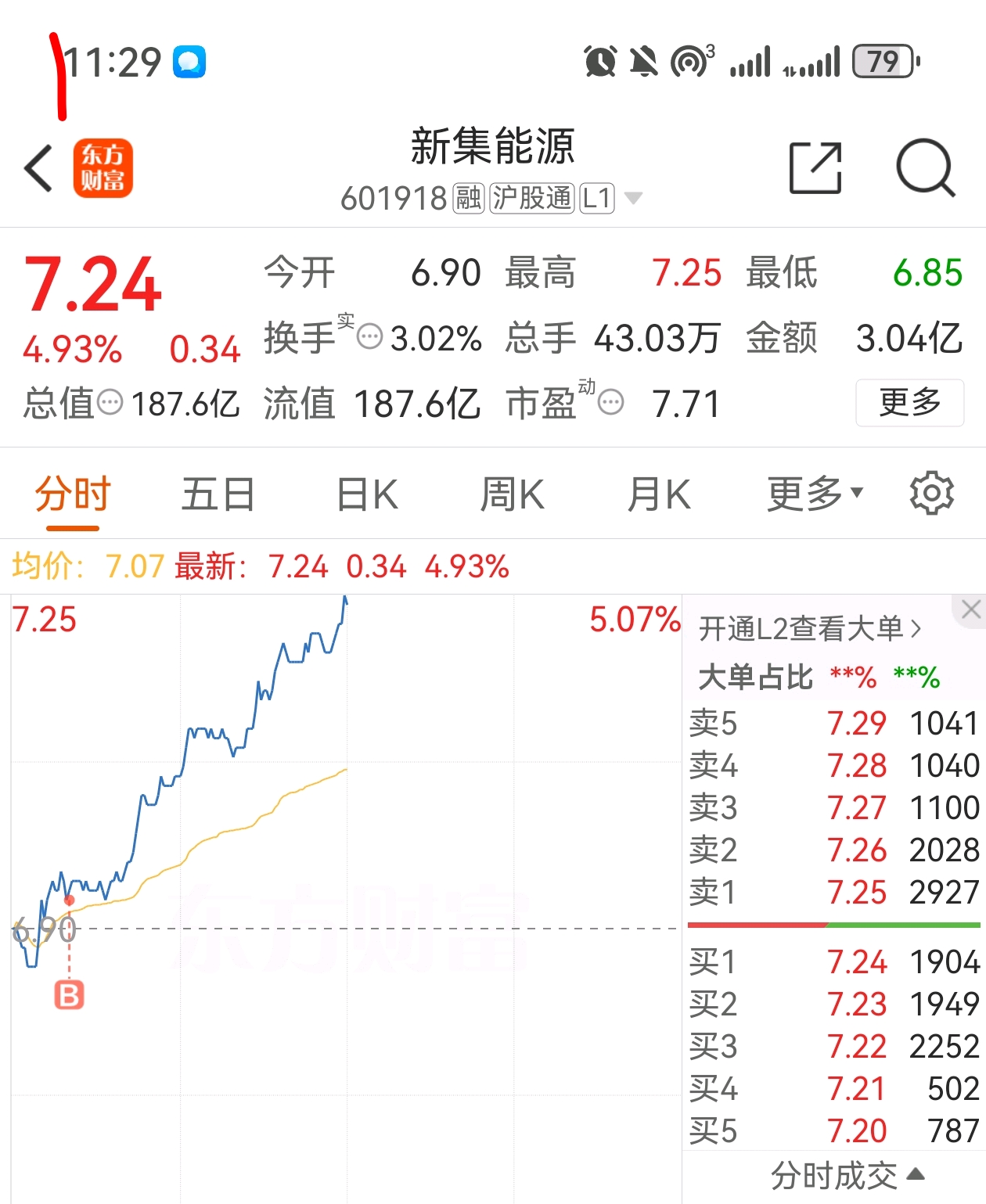The width and height of the screenshot is (986, 1204).
Task: Tap the 更多 button for additional stock data
Action: click(909, 404)
